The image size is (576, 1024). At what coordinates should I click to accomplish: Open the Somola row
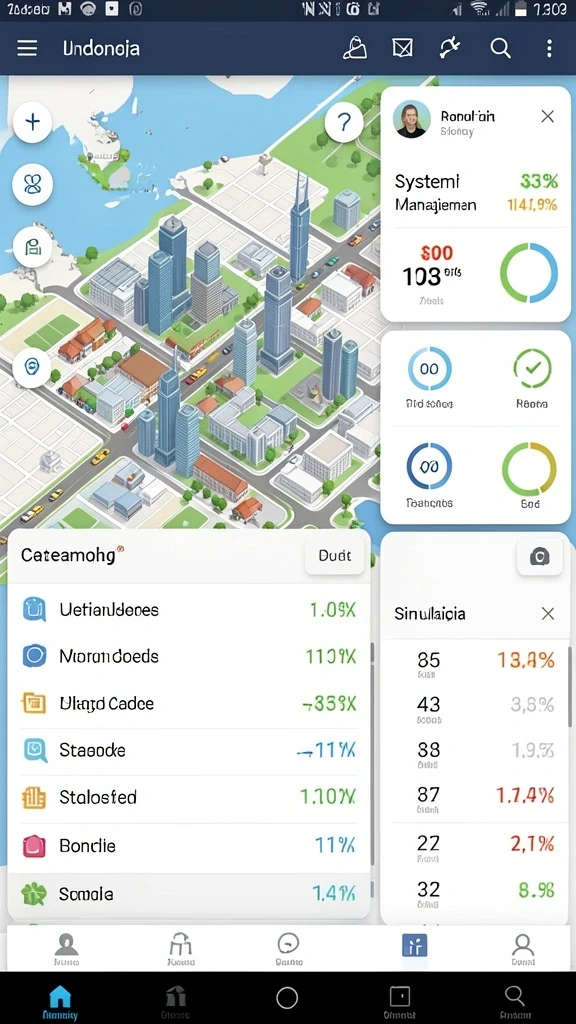coord(189,894)
